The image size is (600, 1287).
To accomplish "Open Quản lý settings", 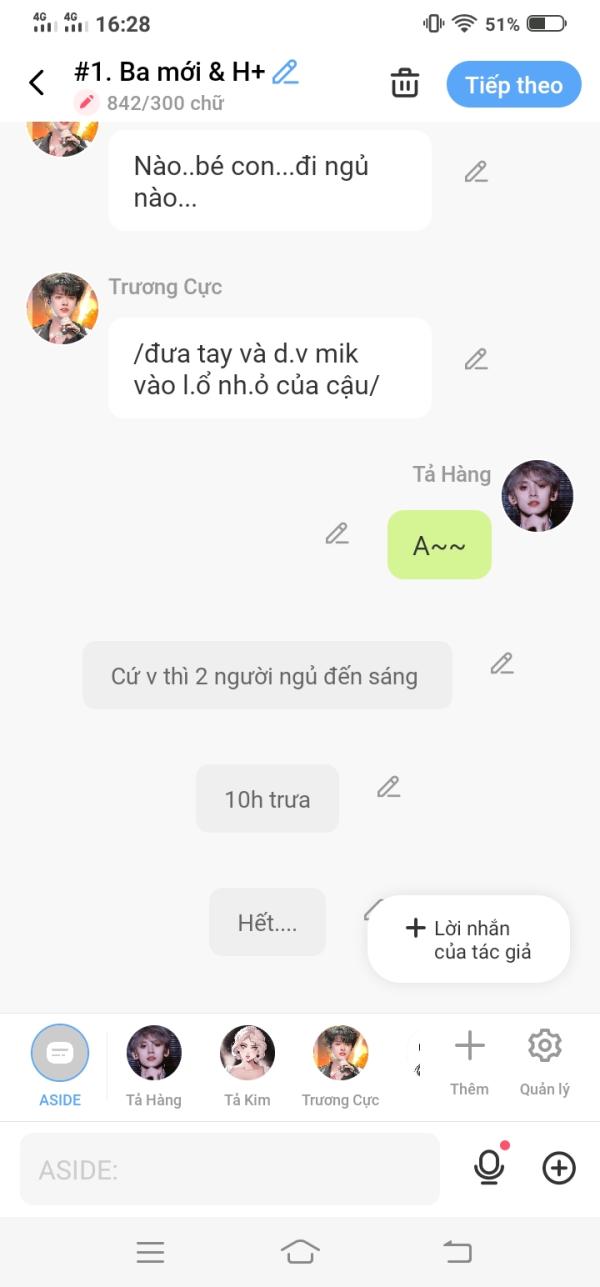I will click(x=544, y=1062).
